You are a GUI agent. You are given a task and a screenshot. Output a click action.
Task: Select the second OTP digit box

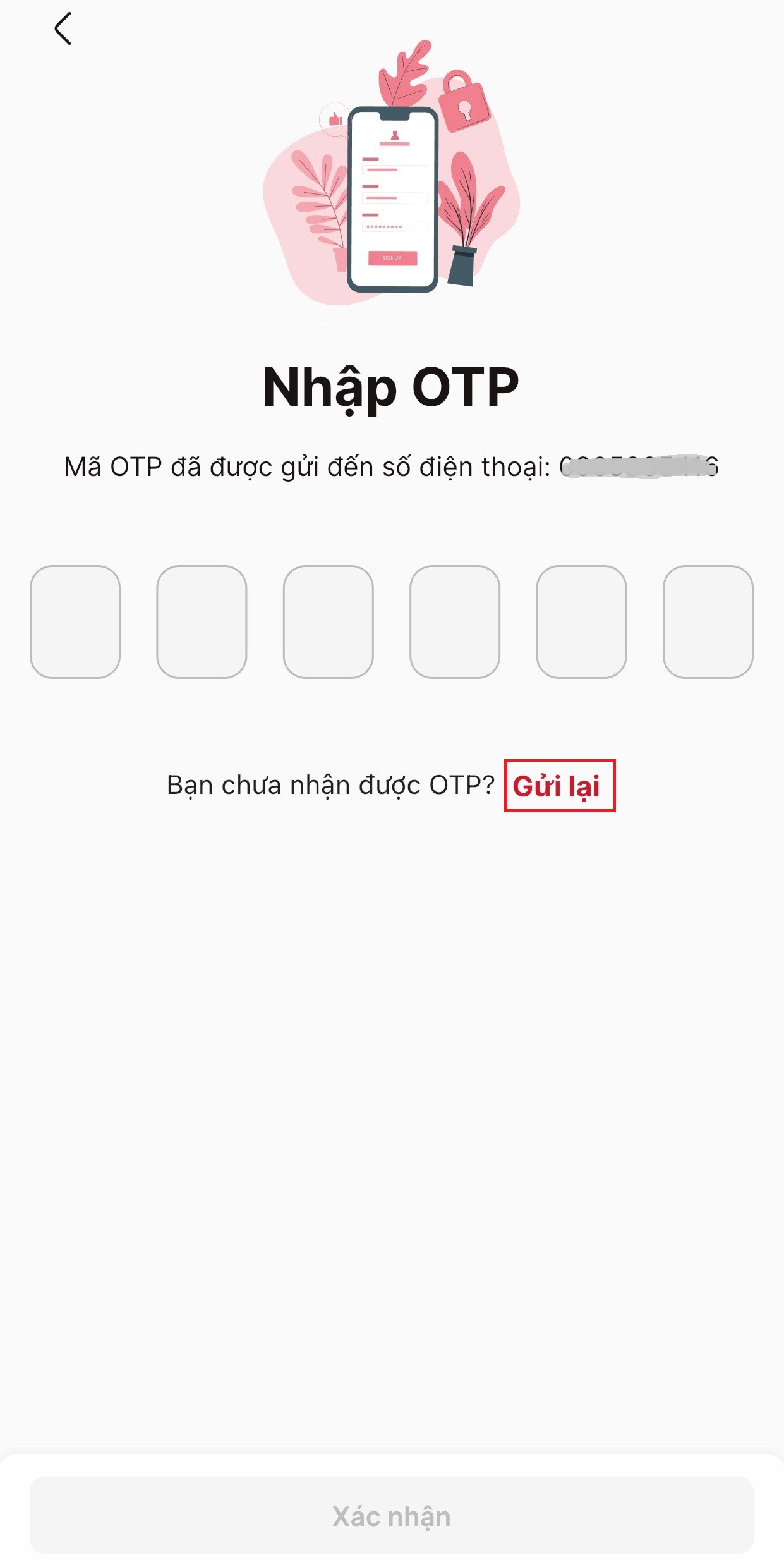click(202, 621)
